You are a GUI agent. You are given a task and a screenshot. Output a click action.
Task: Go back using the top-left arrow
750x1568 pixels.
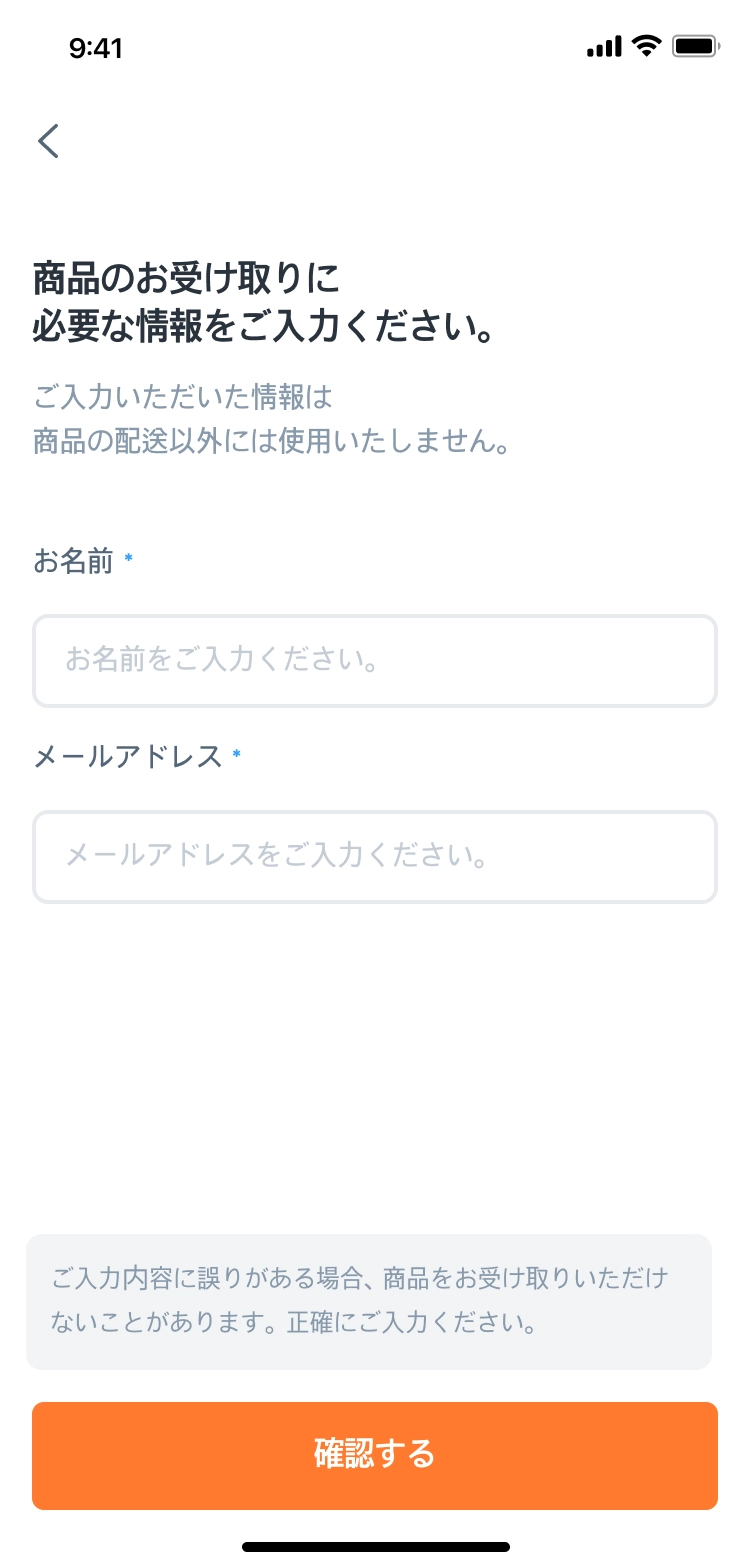click(x=49, y=141)
